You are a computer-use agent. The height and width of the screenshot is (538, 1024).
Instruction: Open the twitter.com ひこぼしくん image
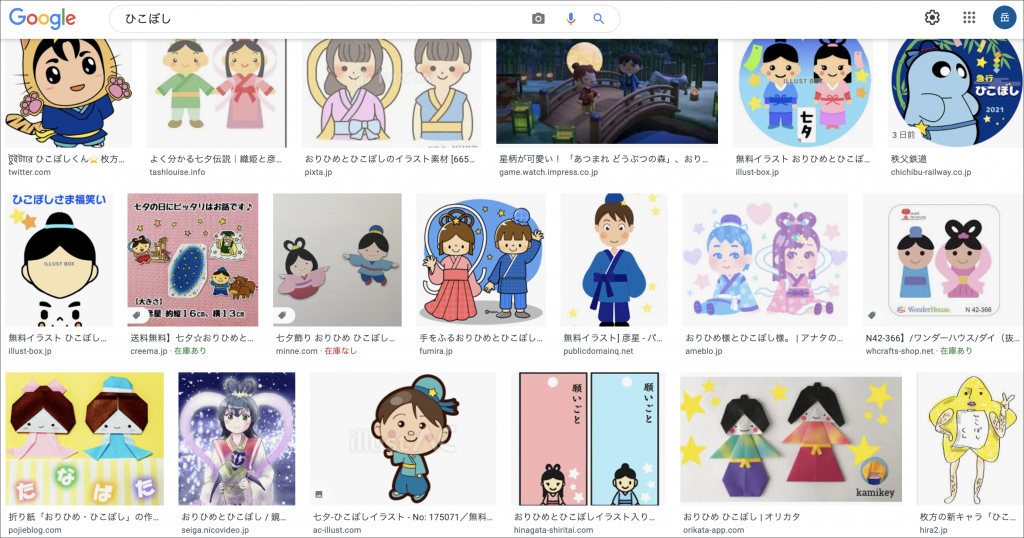click(x=69, y=95)
